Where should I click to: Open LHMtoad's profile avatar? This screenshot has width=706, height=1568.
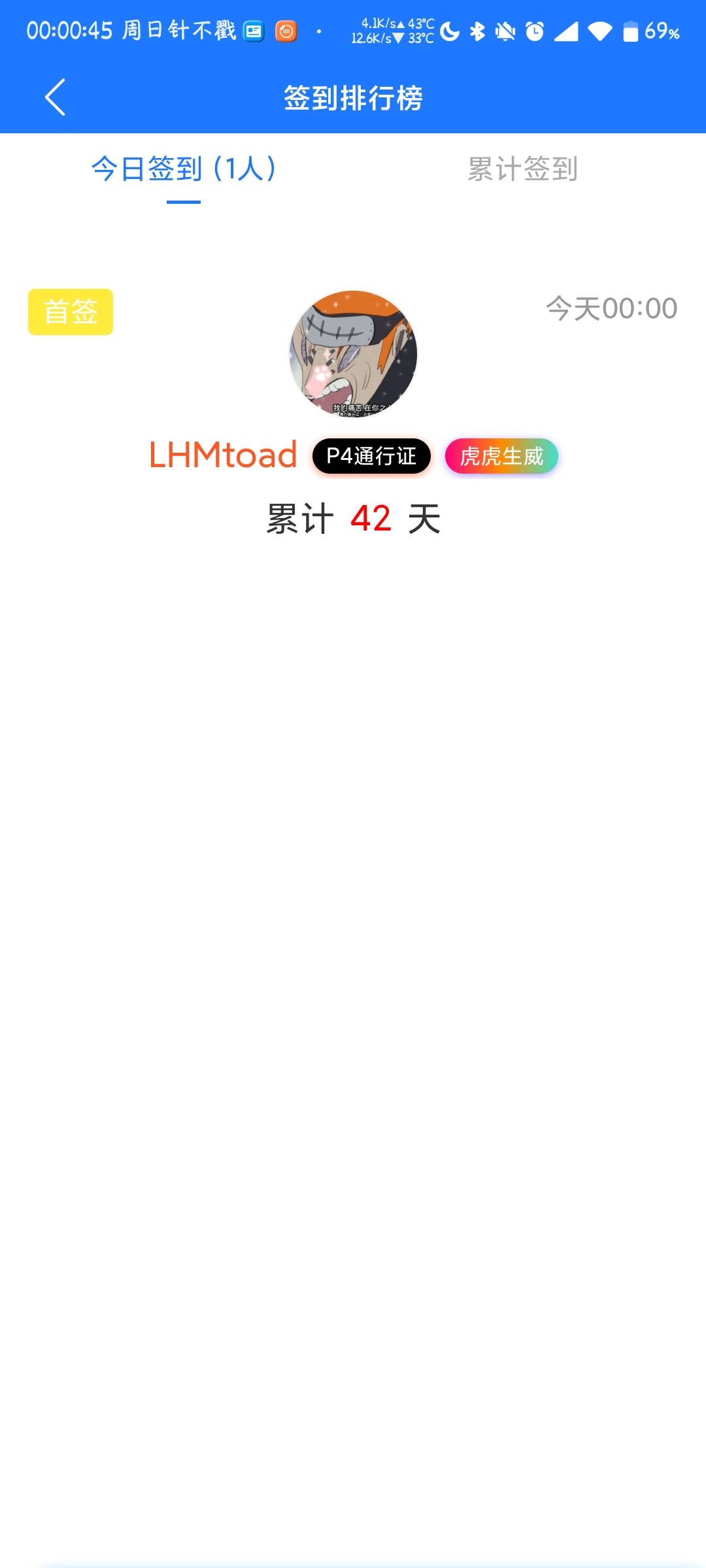[353, 353]
